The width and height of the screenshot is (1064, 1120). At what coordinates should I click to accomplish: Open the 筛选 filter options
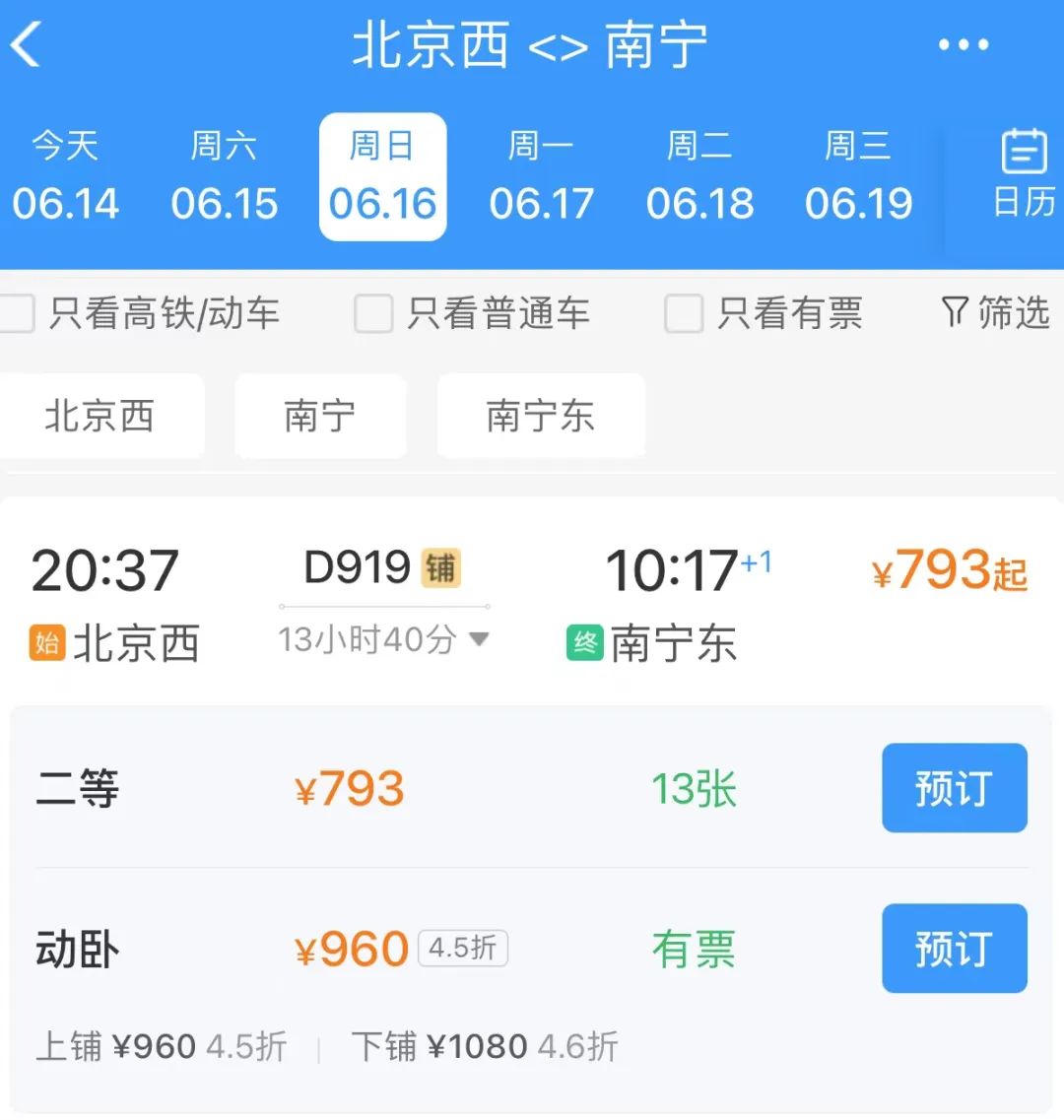(995, 313)
